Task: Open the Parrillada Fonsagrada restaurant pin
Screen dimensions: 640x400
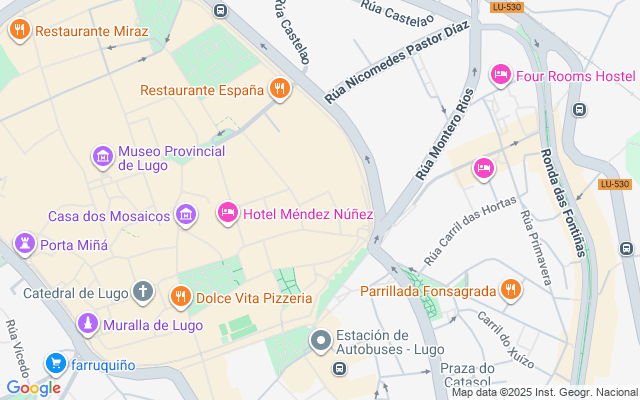Action: (x=511, y=291)
